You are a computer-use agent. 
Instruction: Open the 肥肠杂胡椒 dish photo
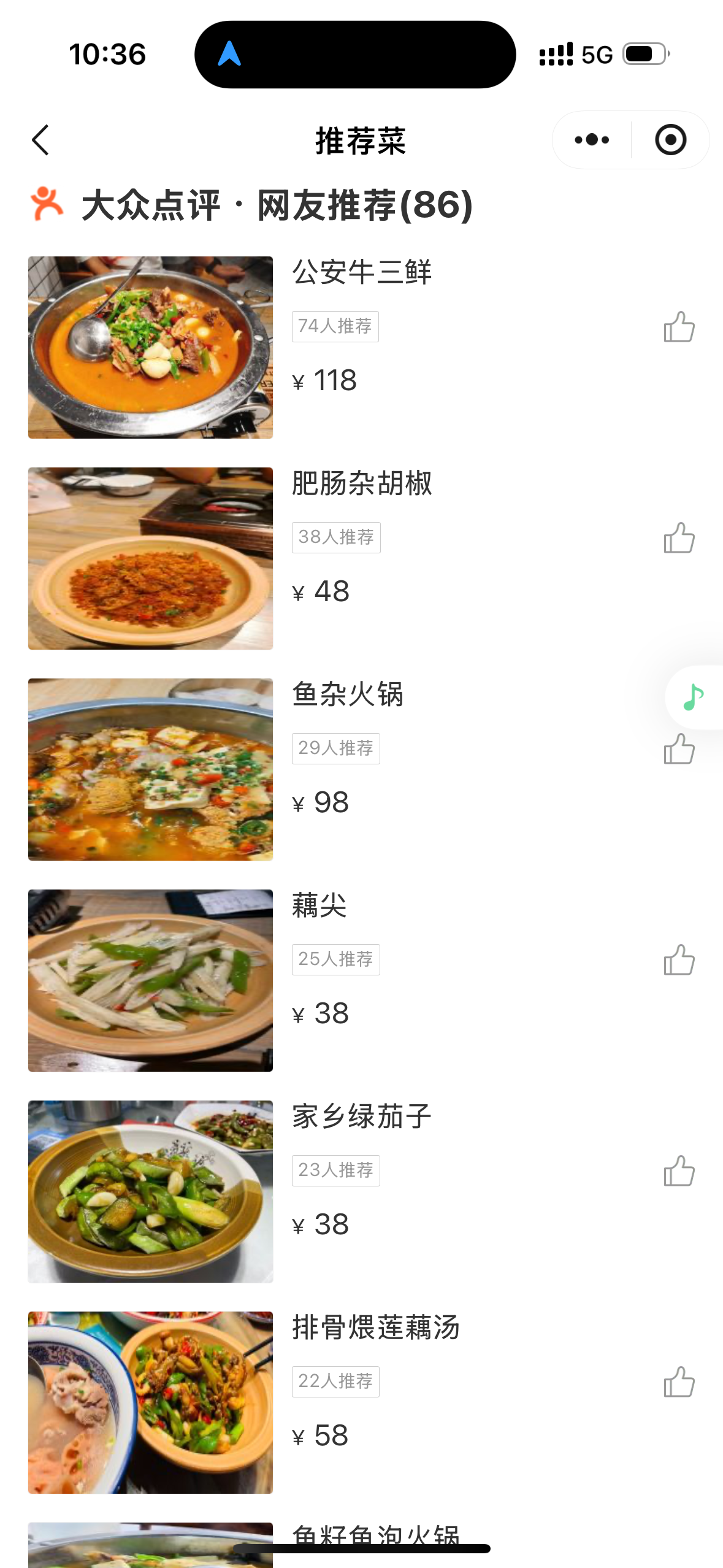(150, 558)
